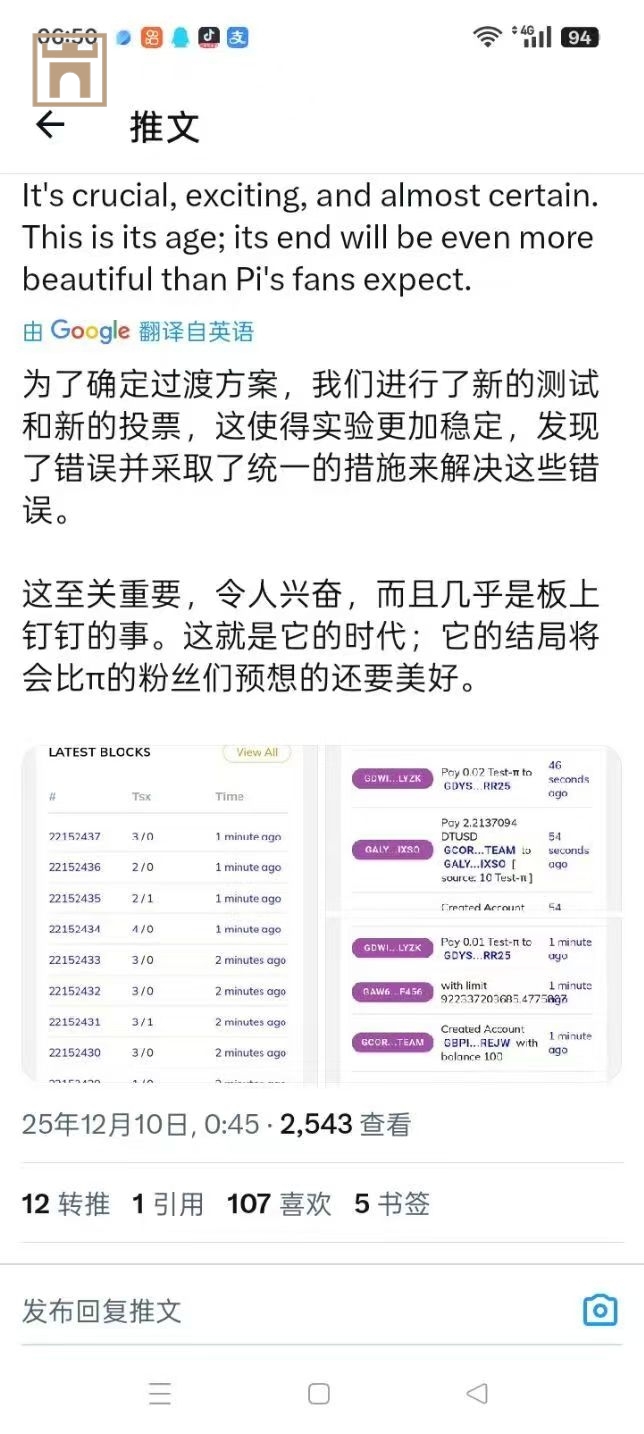Open the Latest Blocks image
This screenshot has height=1434, width=644.
(170, 915)
